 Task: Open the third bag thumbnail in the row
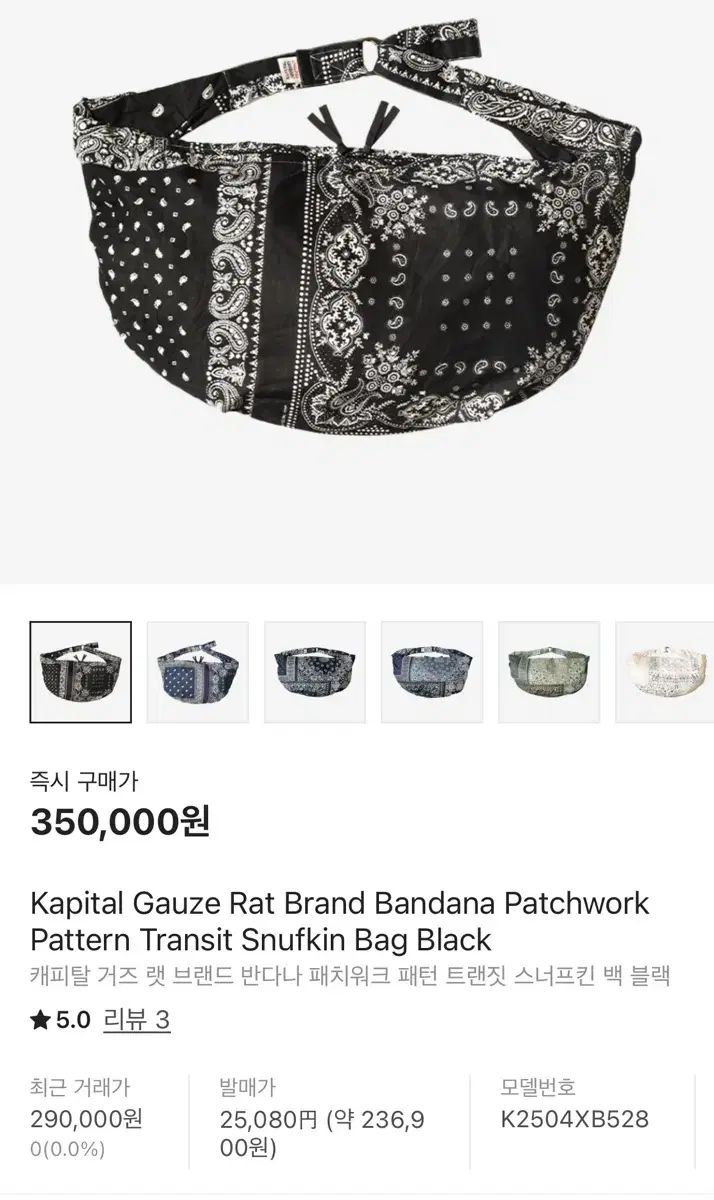point(315,672)
